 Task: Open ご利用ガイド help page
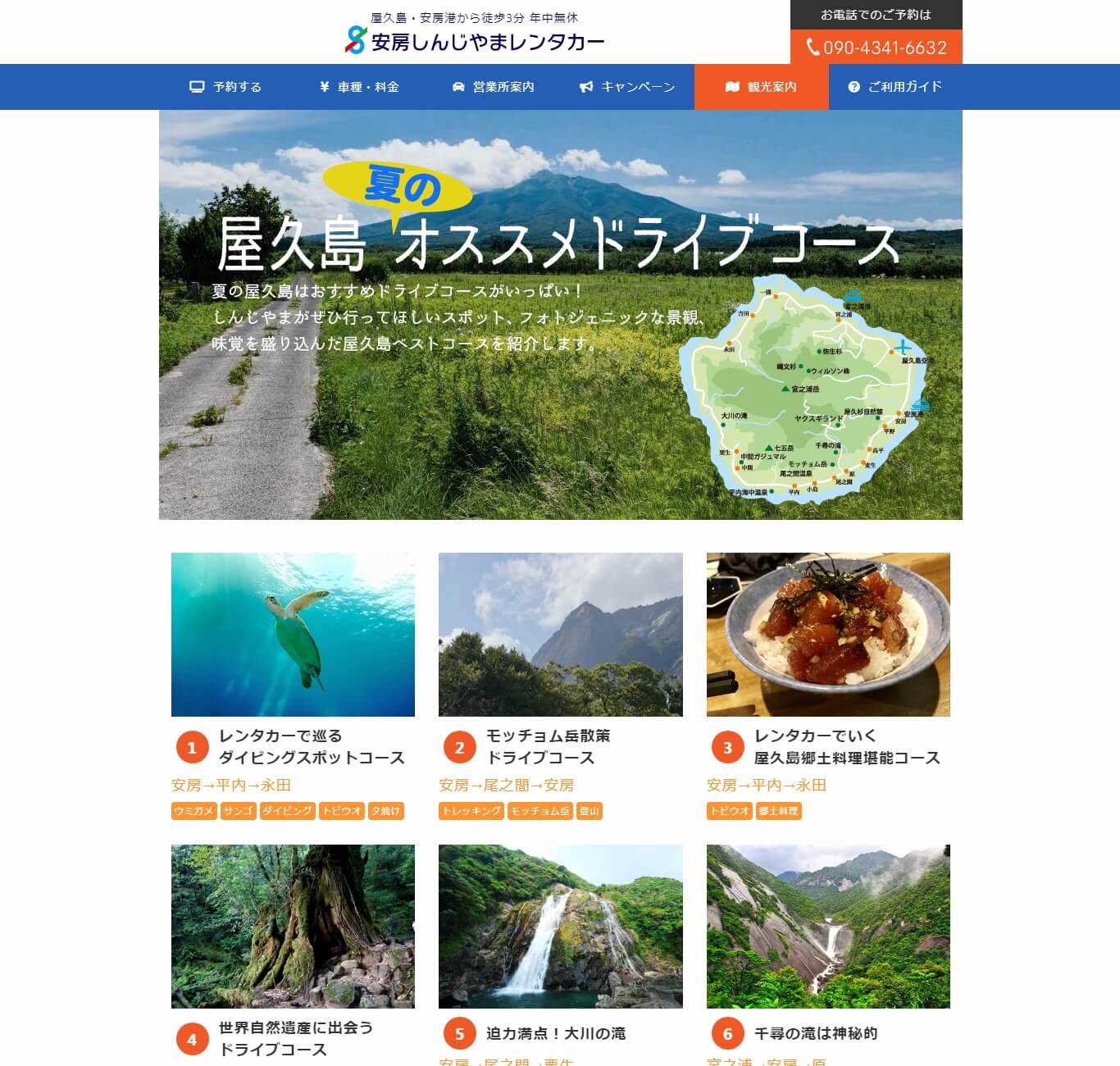pyautogui.click(x=895, y=87)
